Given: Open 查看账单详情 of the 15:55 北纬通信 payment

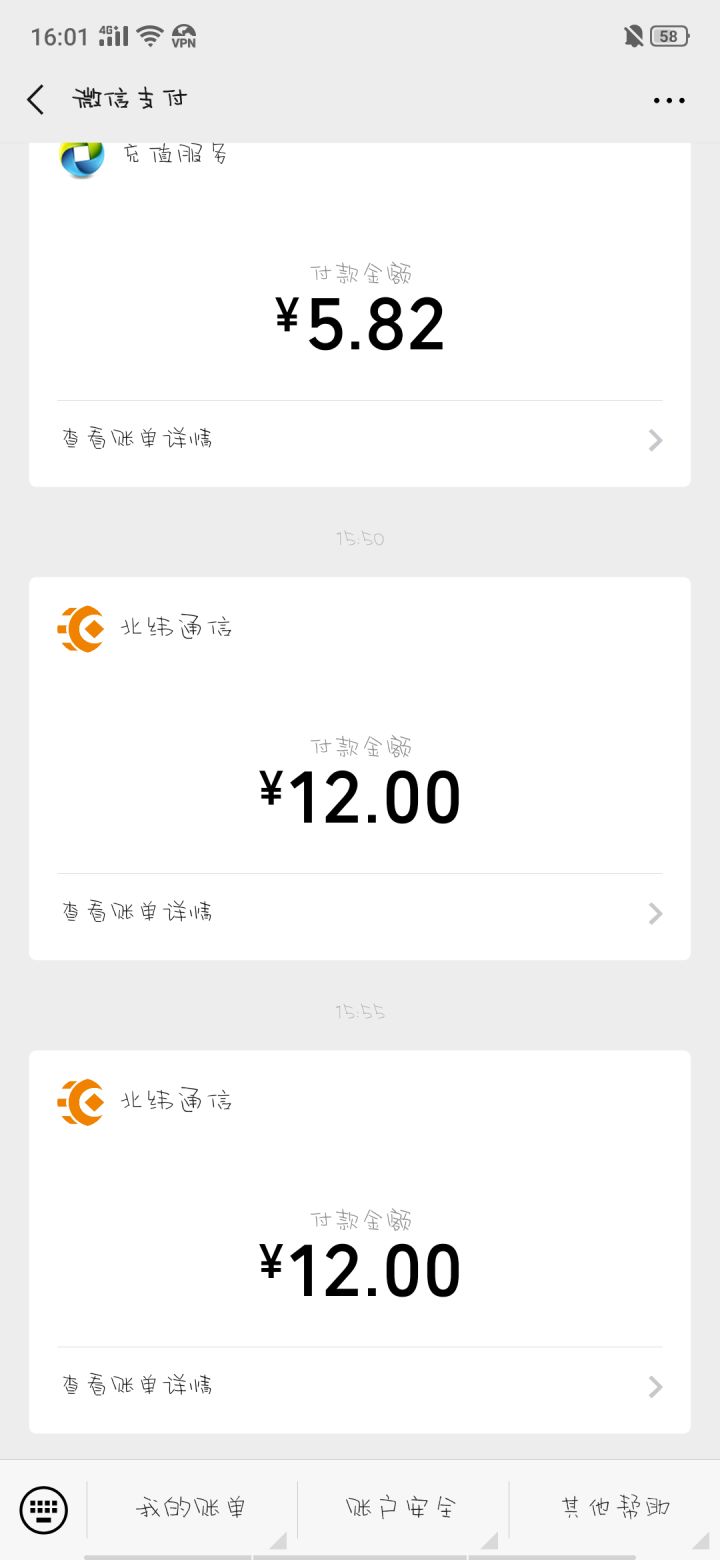Looking at the screenshot, I should pos(359,1386).
